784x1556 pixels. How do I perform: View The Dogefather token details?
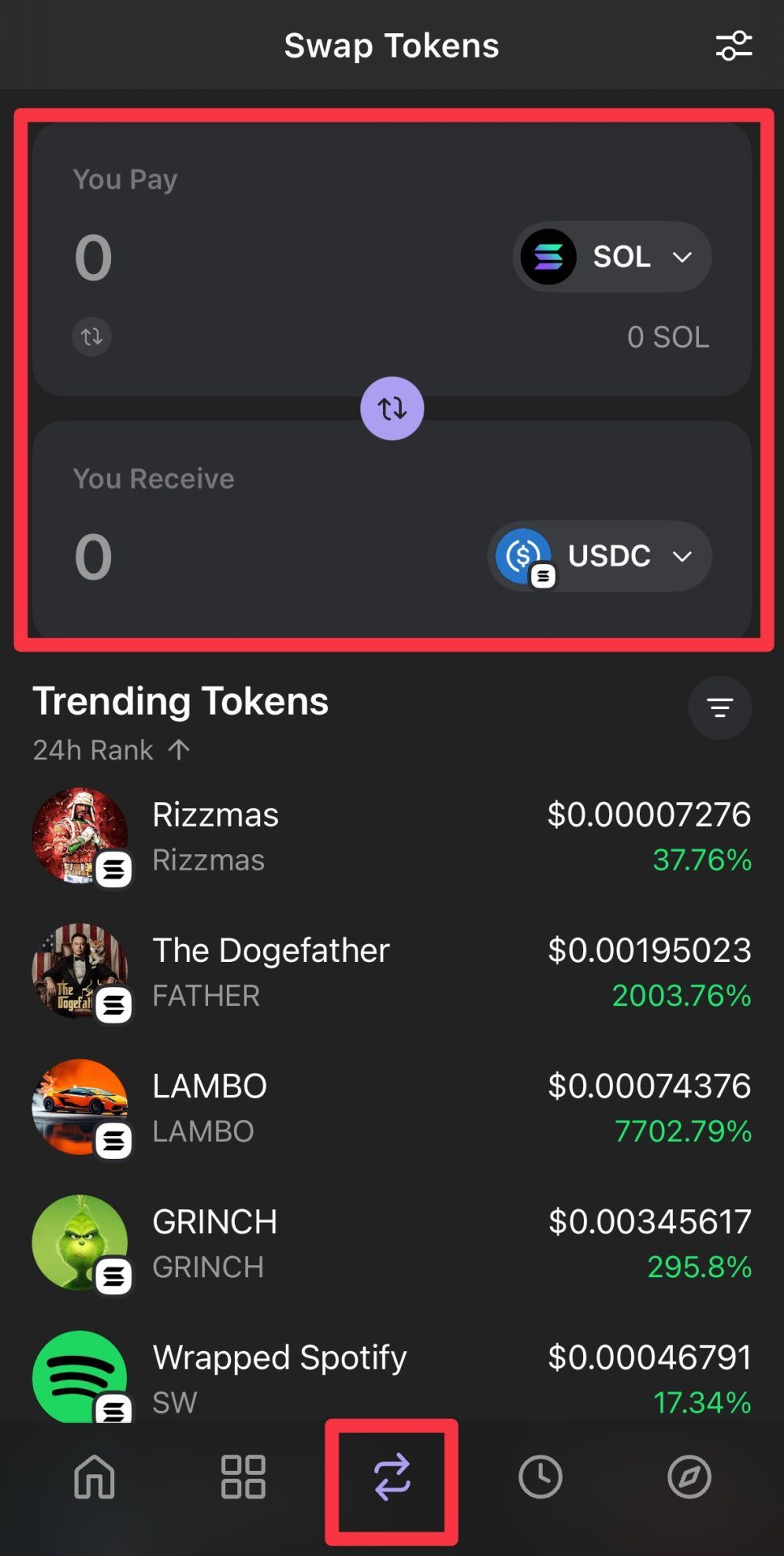(391, 972)
